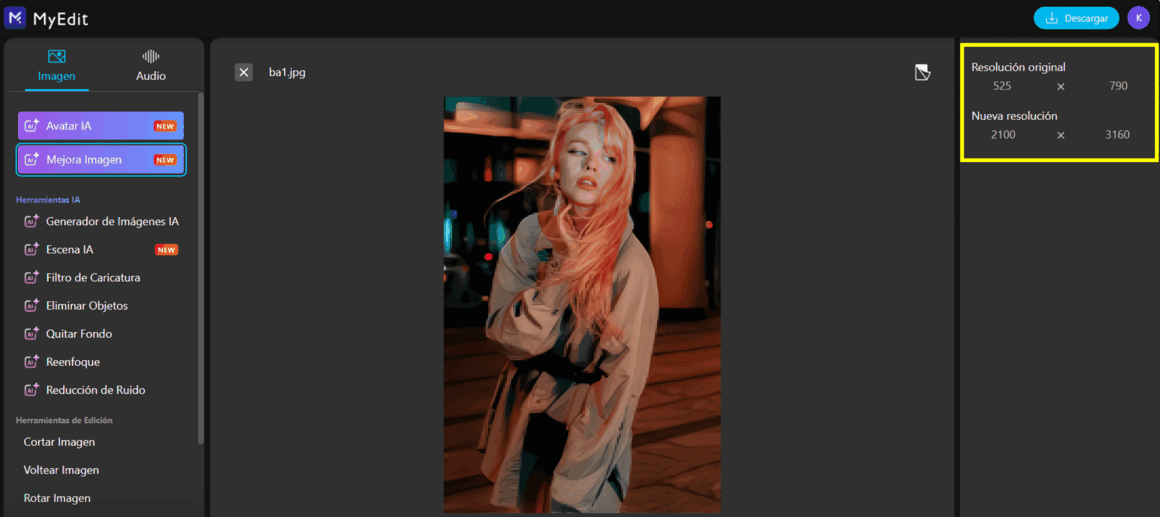The image size is (1160, 517).
Task: Open the Escena IA tool
Action: 70,250
